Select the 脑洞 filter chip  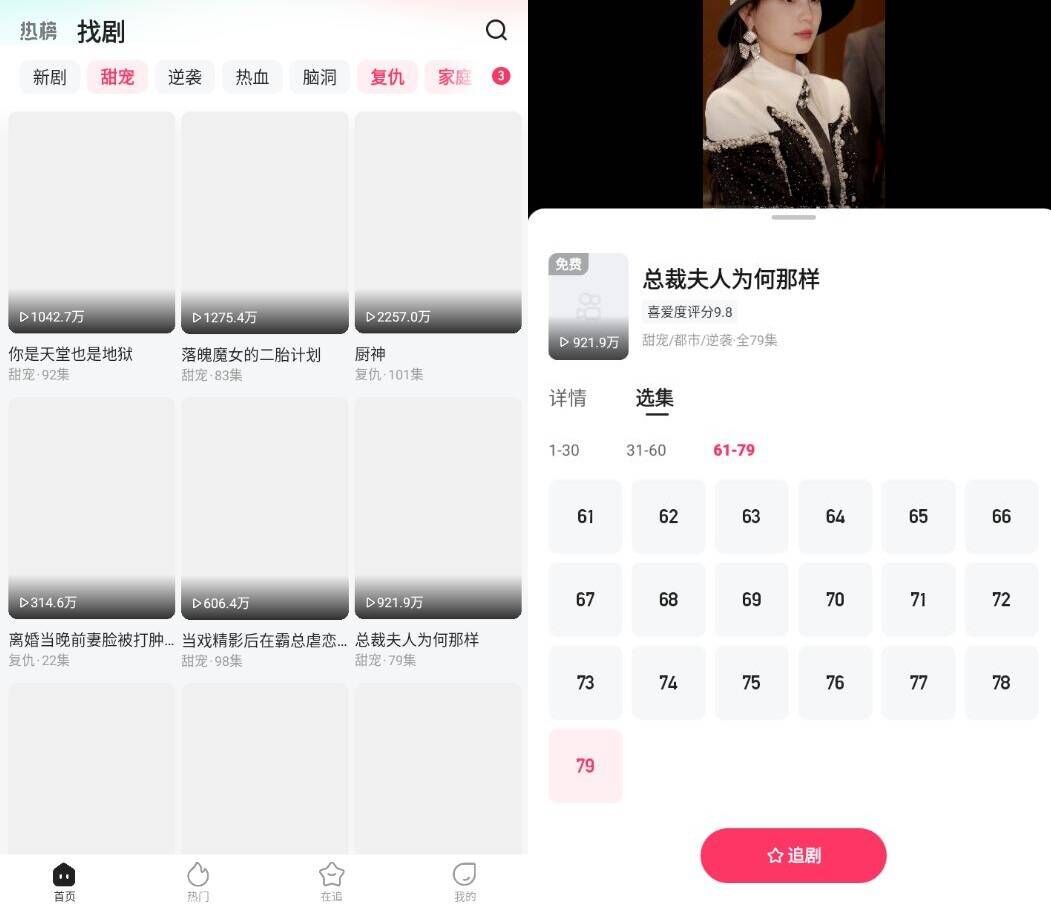(319, 77)
